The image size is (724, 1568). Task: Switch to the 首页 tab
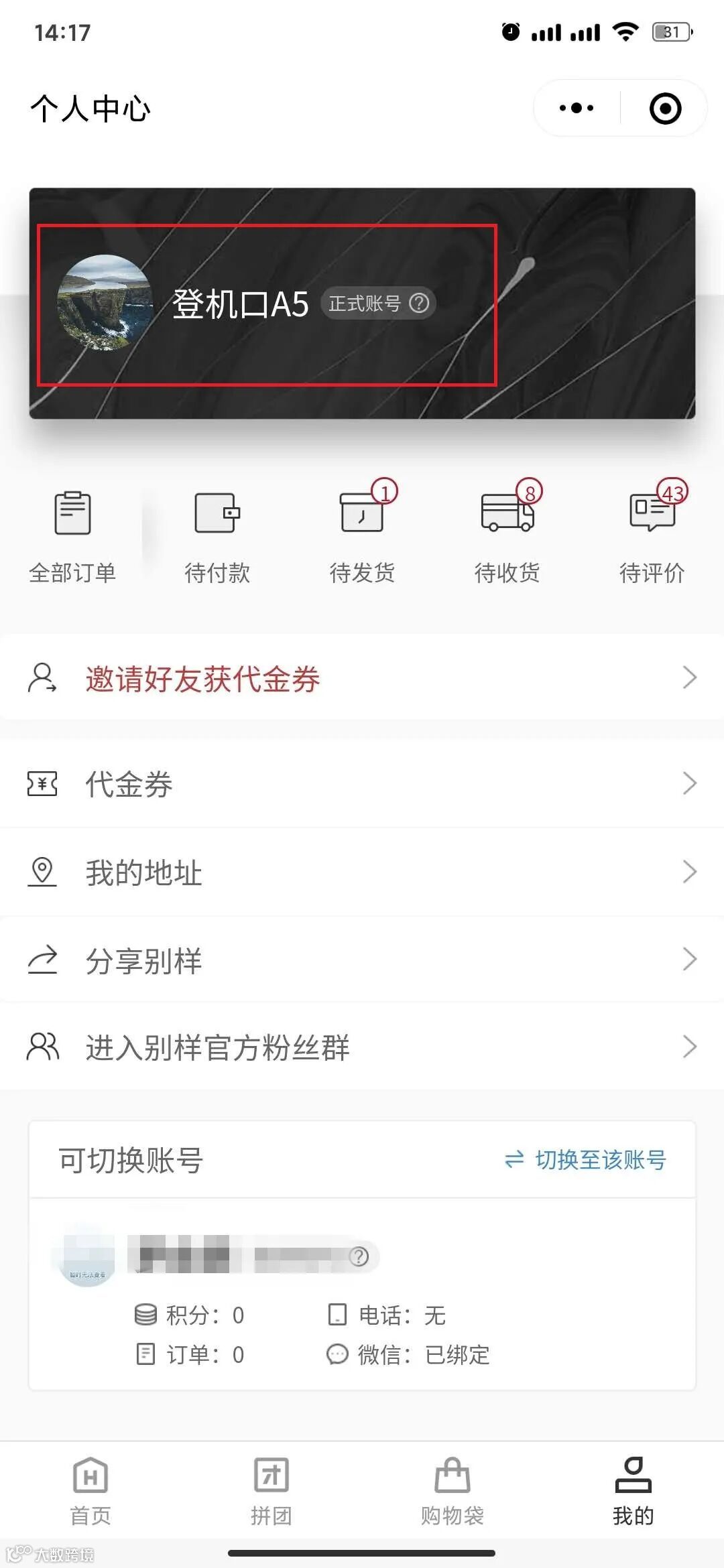[90, 1490]
